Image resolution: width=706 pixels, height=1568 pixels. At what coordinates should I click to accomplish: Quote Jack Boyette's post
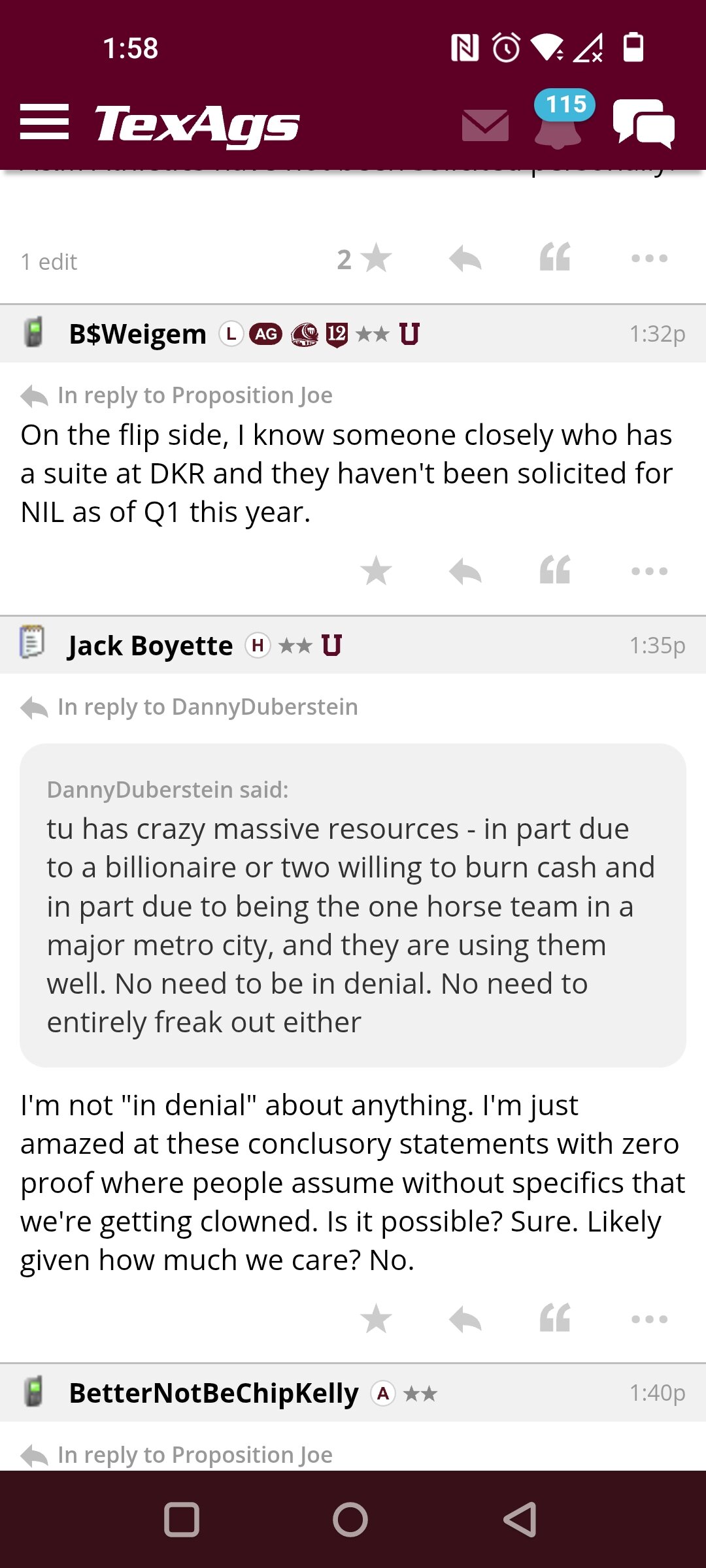[555, 1318]
